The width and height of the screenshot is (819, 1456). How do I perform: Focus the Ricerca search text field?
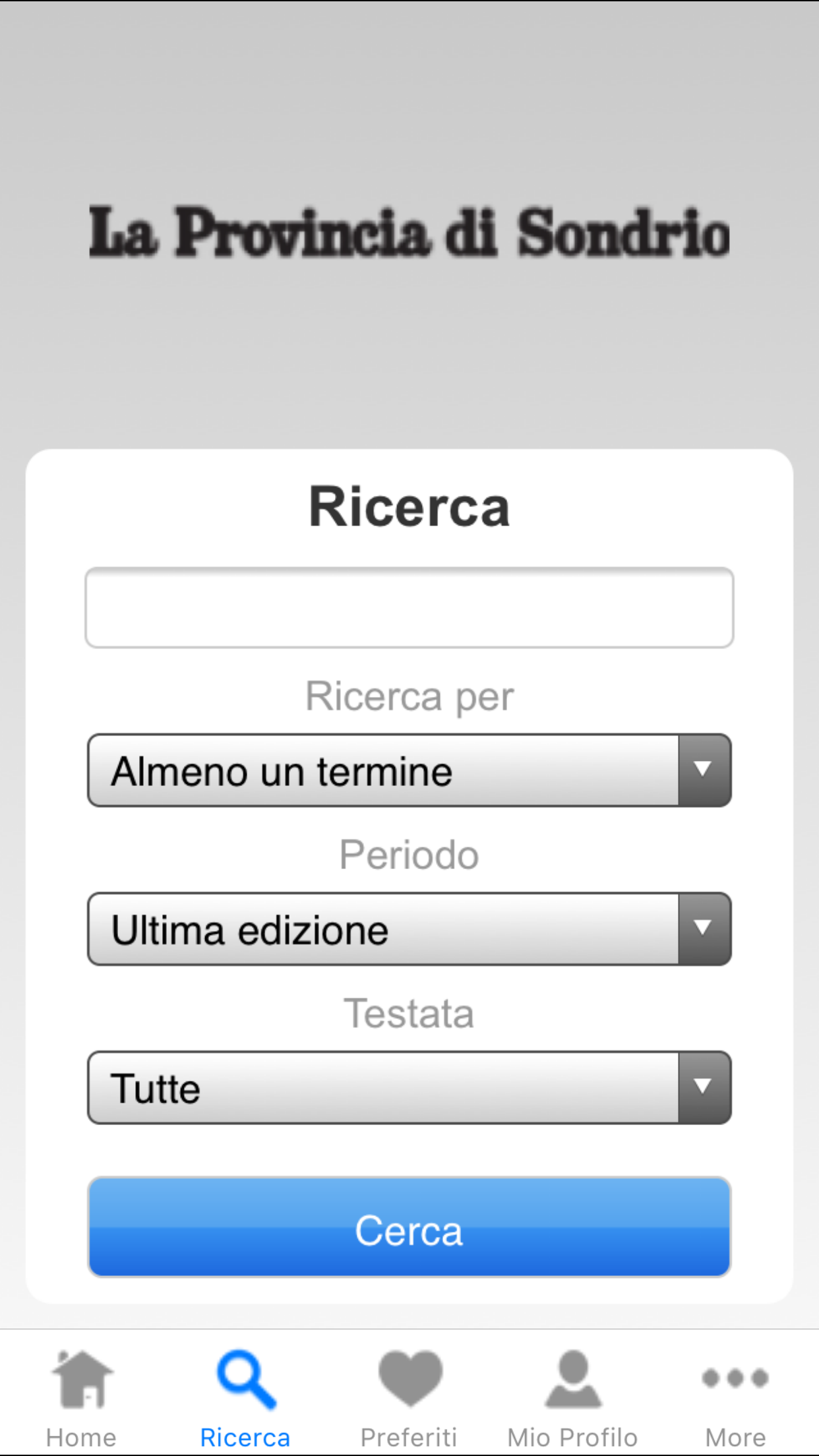coord(409,607)
